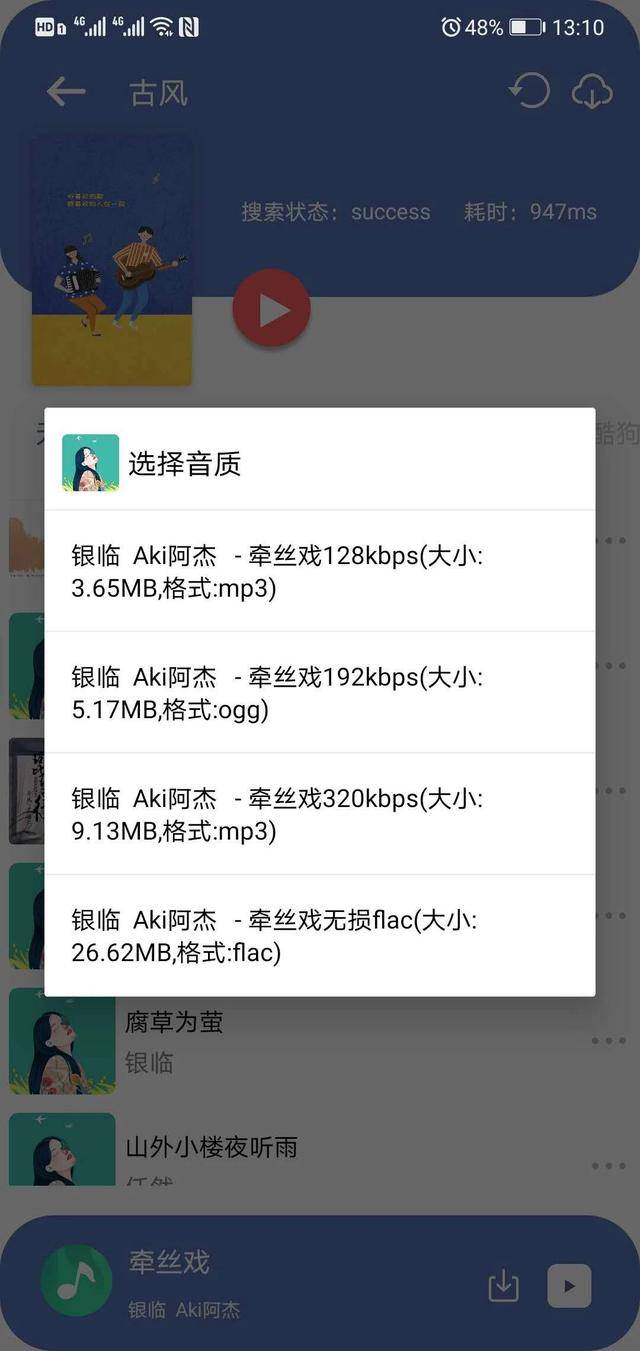Pick the 320kbps mp3 quality option
Image resolution: width=640 pixels, height=1351 pixels.
319,814
